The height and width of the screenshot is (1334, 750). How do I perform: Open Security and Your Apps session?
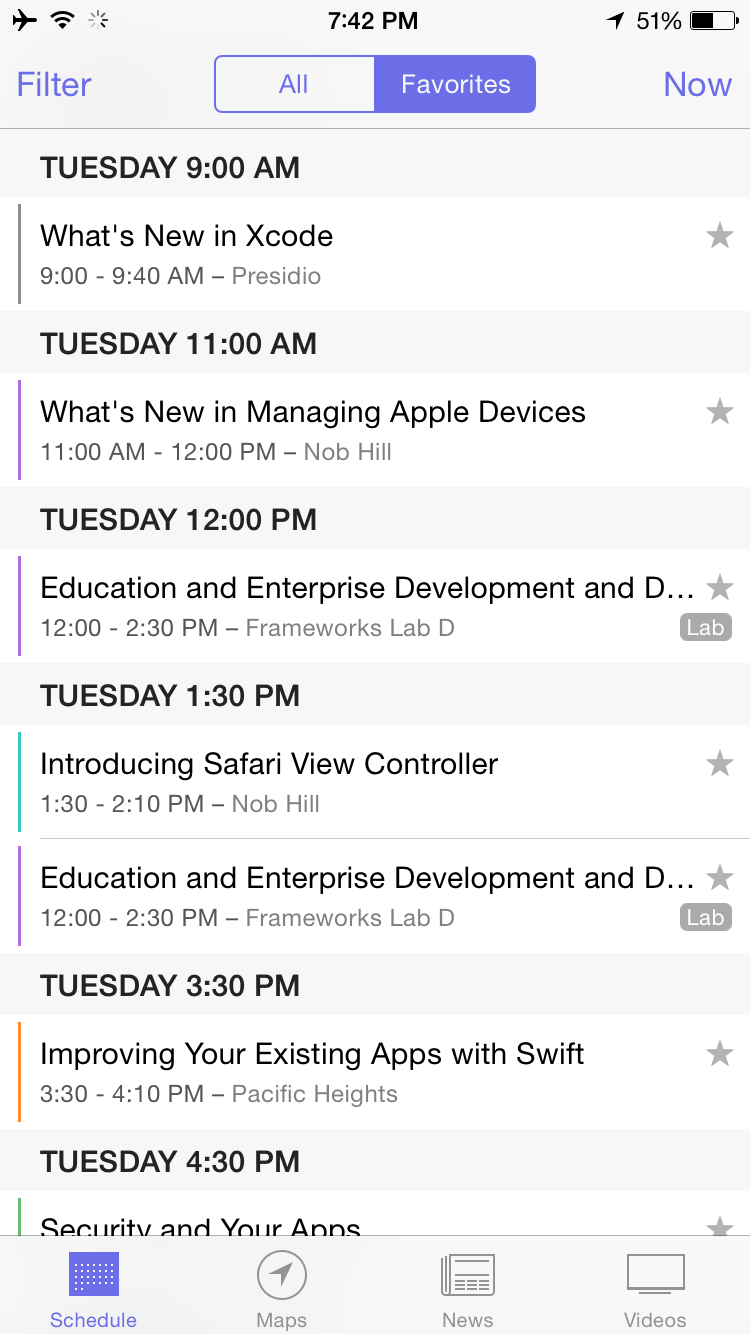375,1214
